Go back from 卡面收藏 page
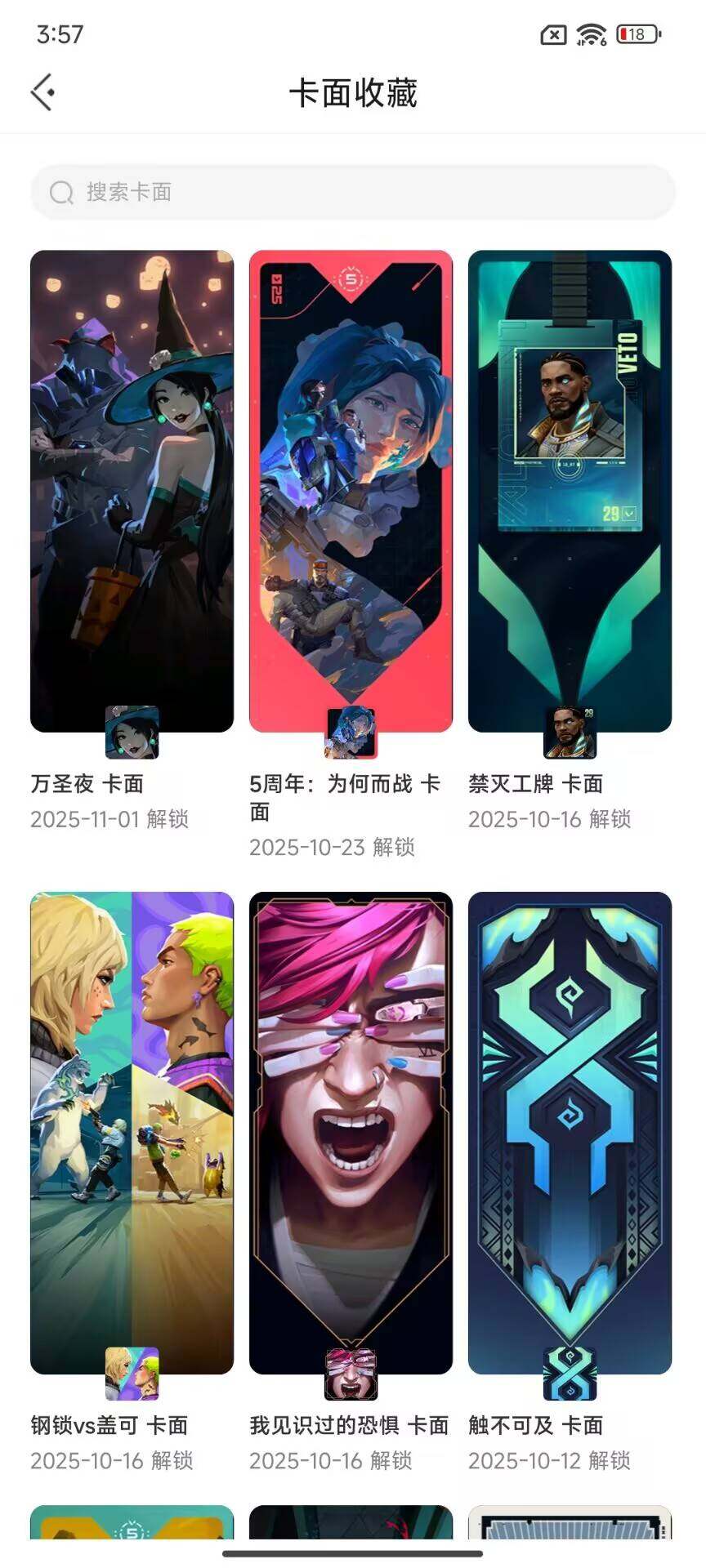The height and width of the screenshot is (1568, 706). tap(42, 92)
